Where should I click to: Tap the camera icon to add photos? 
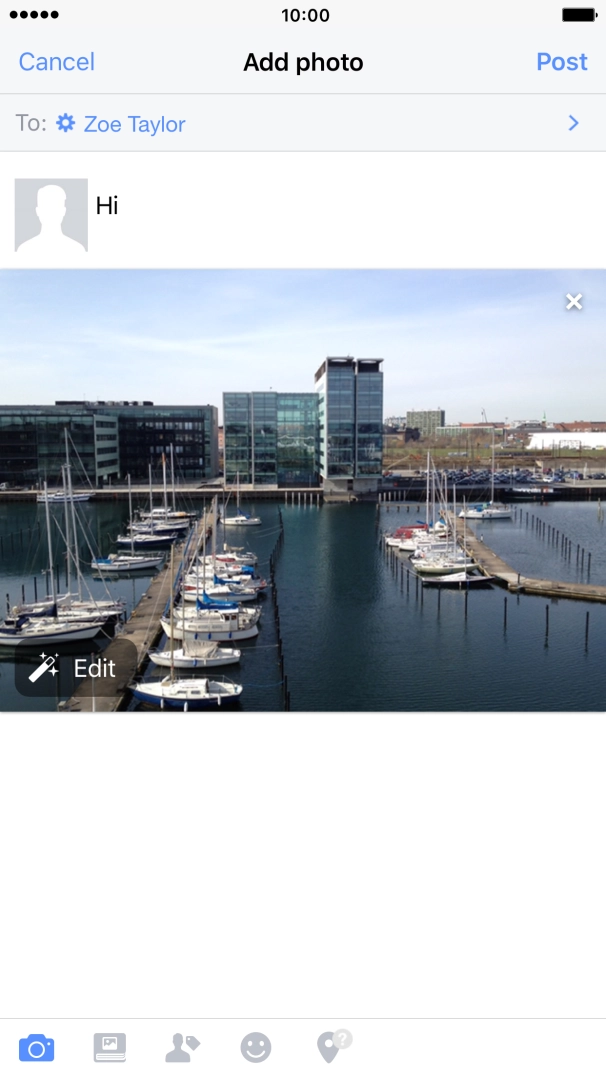[x=37, y=1047]
